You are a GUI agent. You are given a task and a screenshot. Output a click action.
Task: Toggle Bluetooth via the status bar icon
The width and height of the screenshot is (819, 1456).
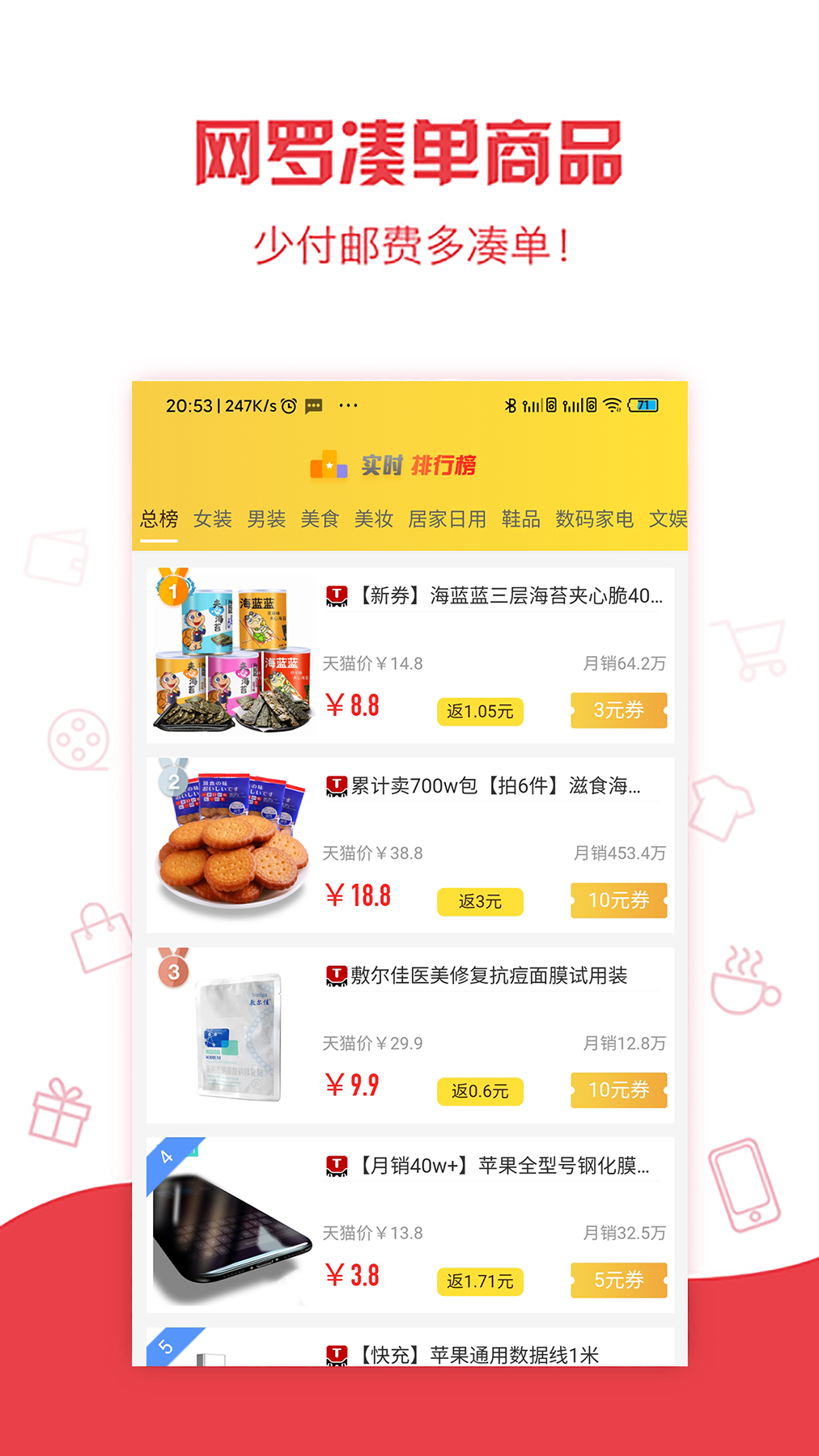(x=510, y=404)
